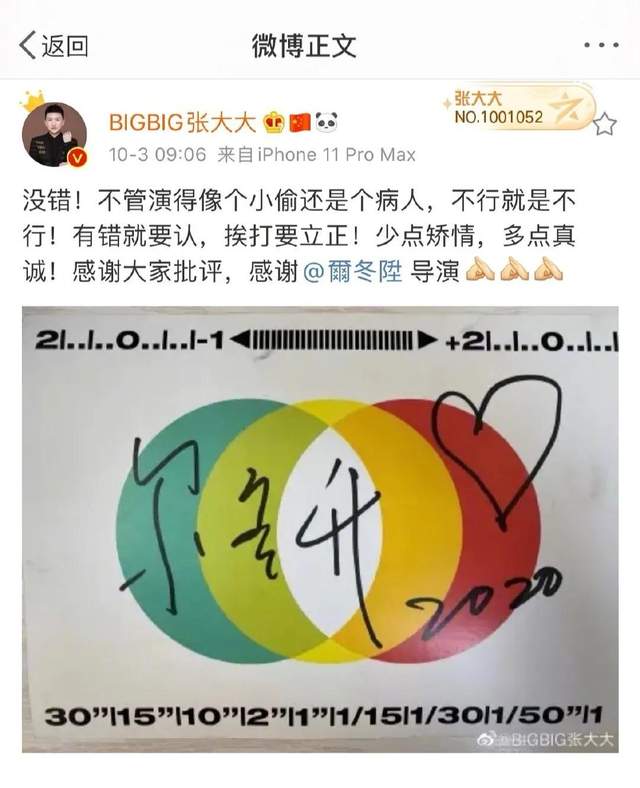Open BIGBIG张大大's profile avatar

tap(53, 134)
